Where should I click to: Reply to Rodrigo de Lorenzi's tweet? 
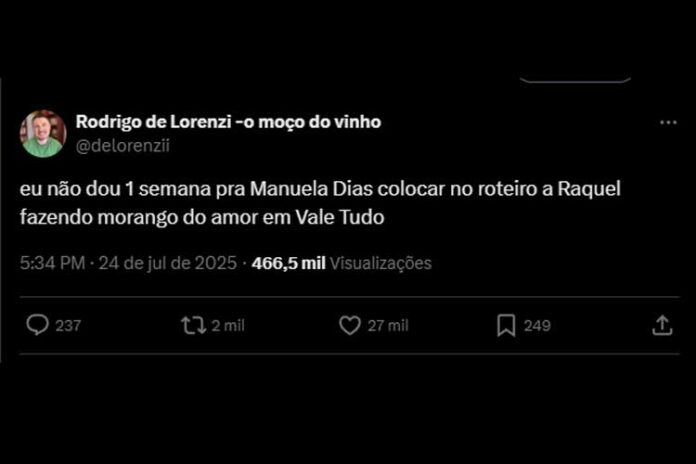click(x=38, y=325)
